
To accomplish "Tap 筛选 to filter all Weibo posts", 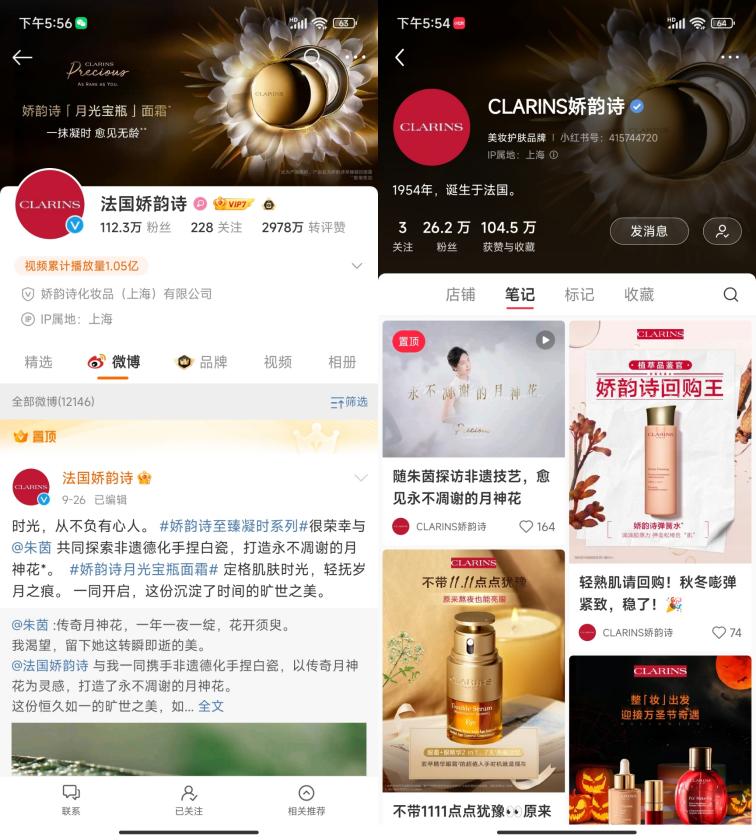I will coord(349,402).
